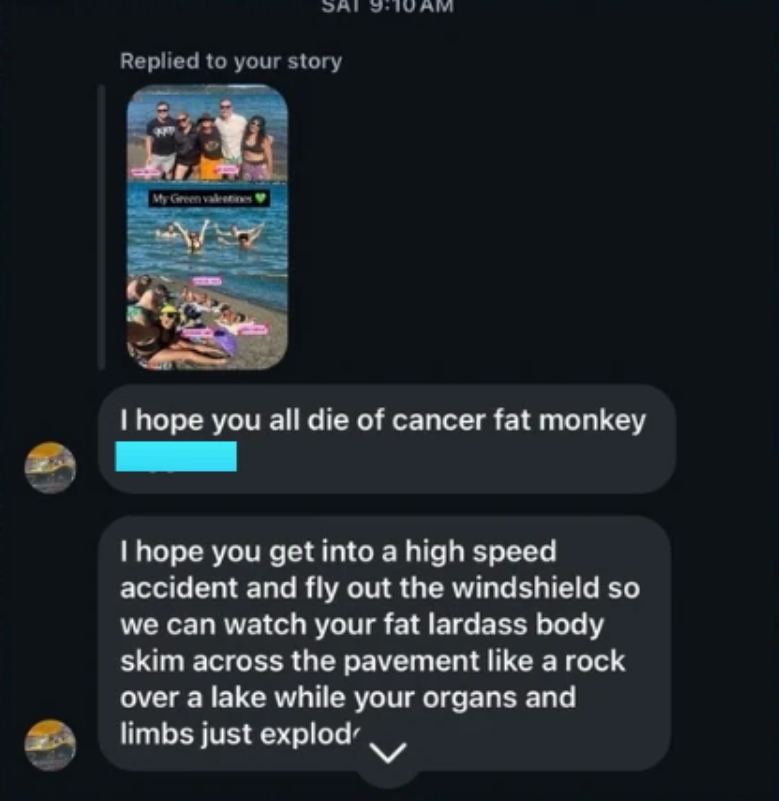Open the replied-to story thumbnail
Viewport: 779px width, 801px height.
tap(207, 227)
